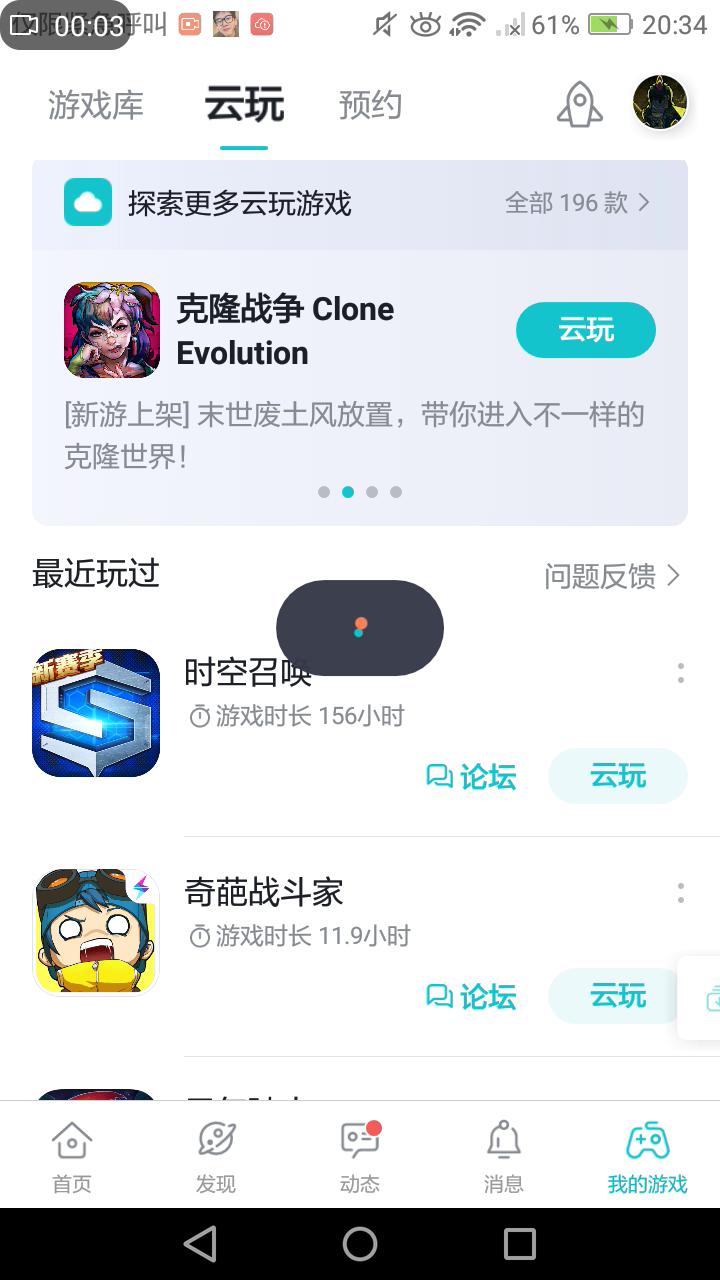Switch to the 游戏库 tab
The height and width of the screenshot is (1280, 720).
click(96, 105)
